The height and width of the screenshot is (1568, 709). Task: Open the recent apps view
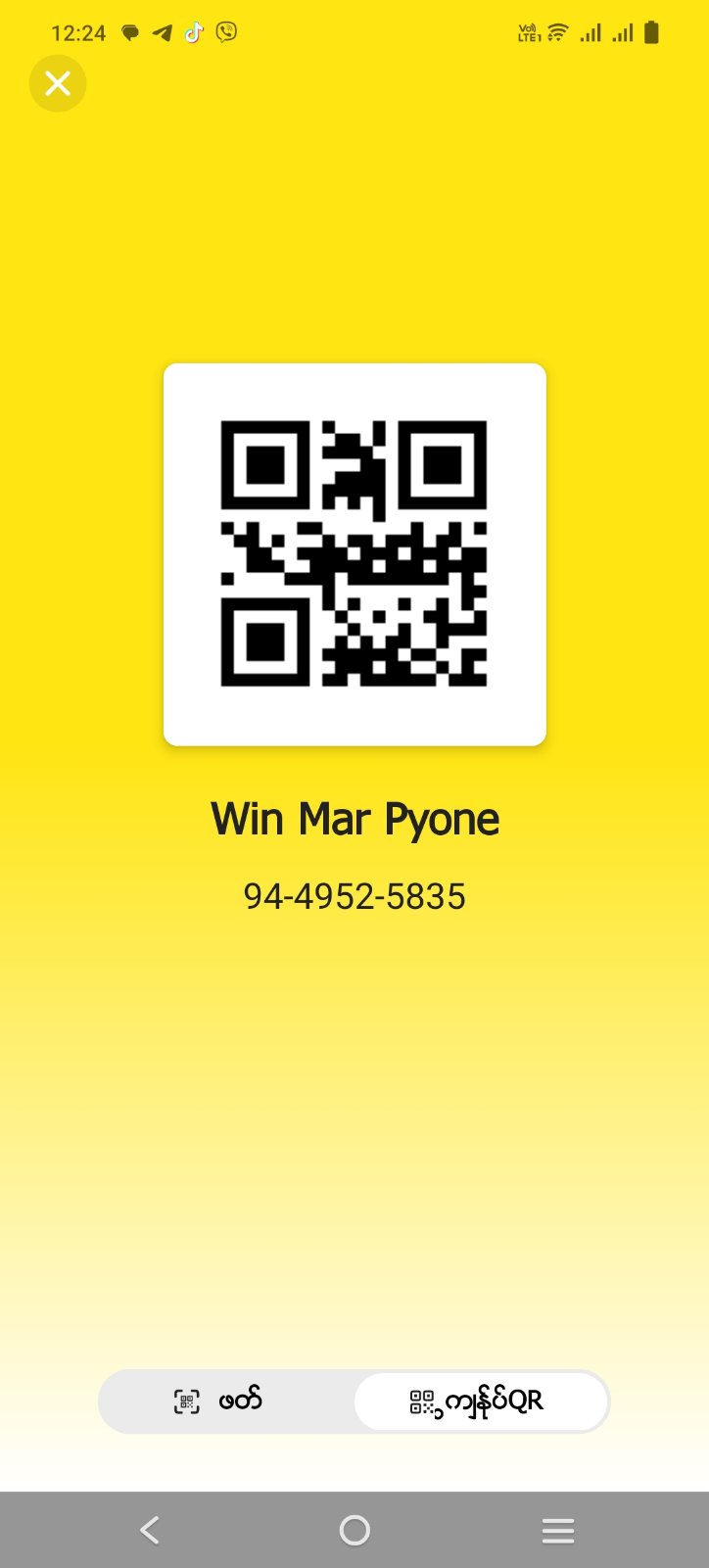tap(558, 1530)
